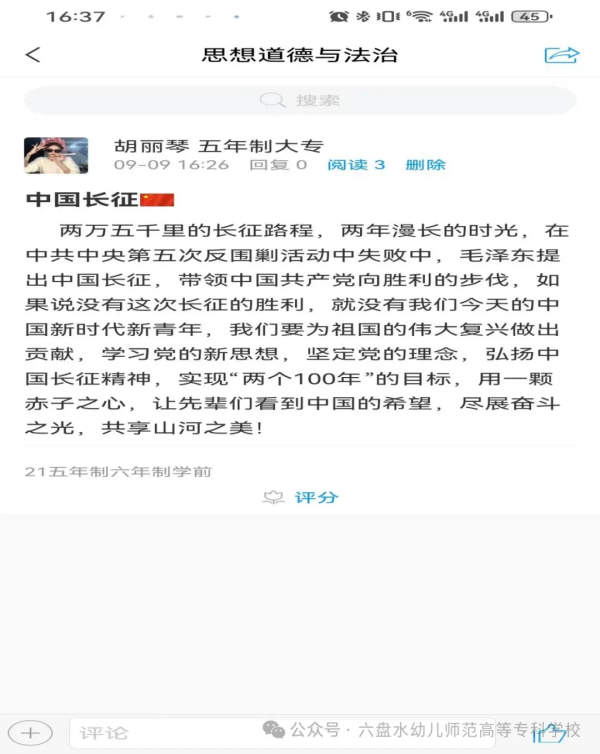The width and height of the screenshot is (600, 754).
Task: View the 阅读 3 readers list
Action: click(x=356, y=165)
